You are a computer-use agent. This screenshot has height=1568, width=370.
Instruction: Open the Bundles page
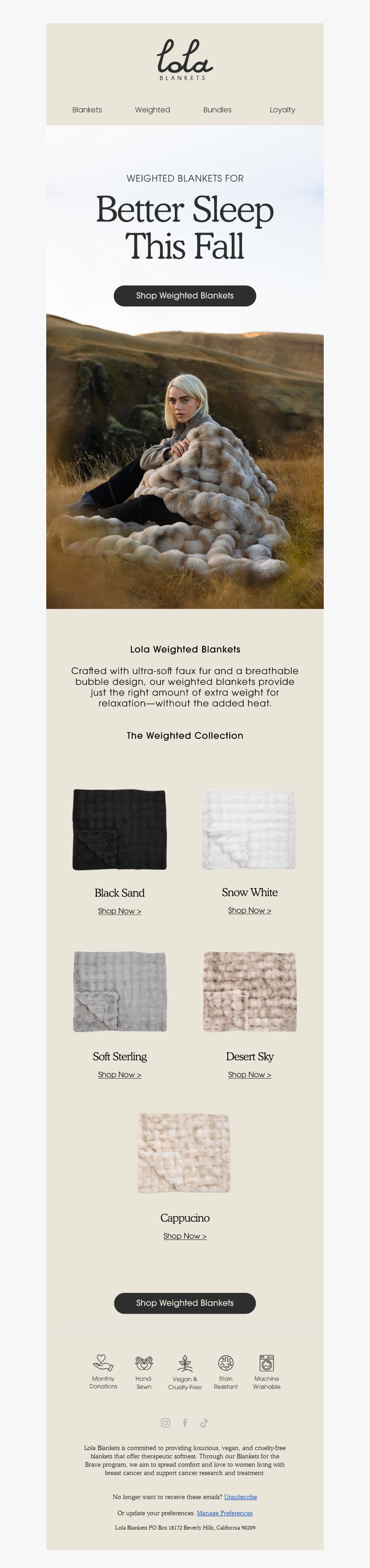217,110
